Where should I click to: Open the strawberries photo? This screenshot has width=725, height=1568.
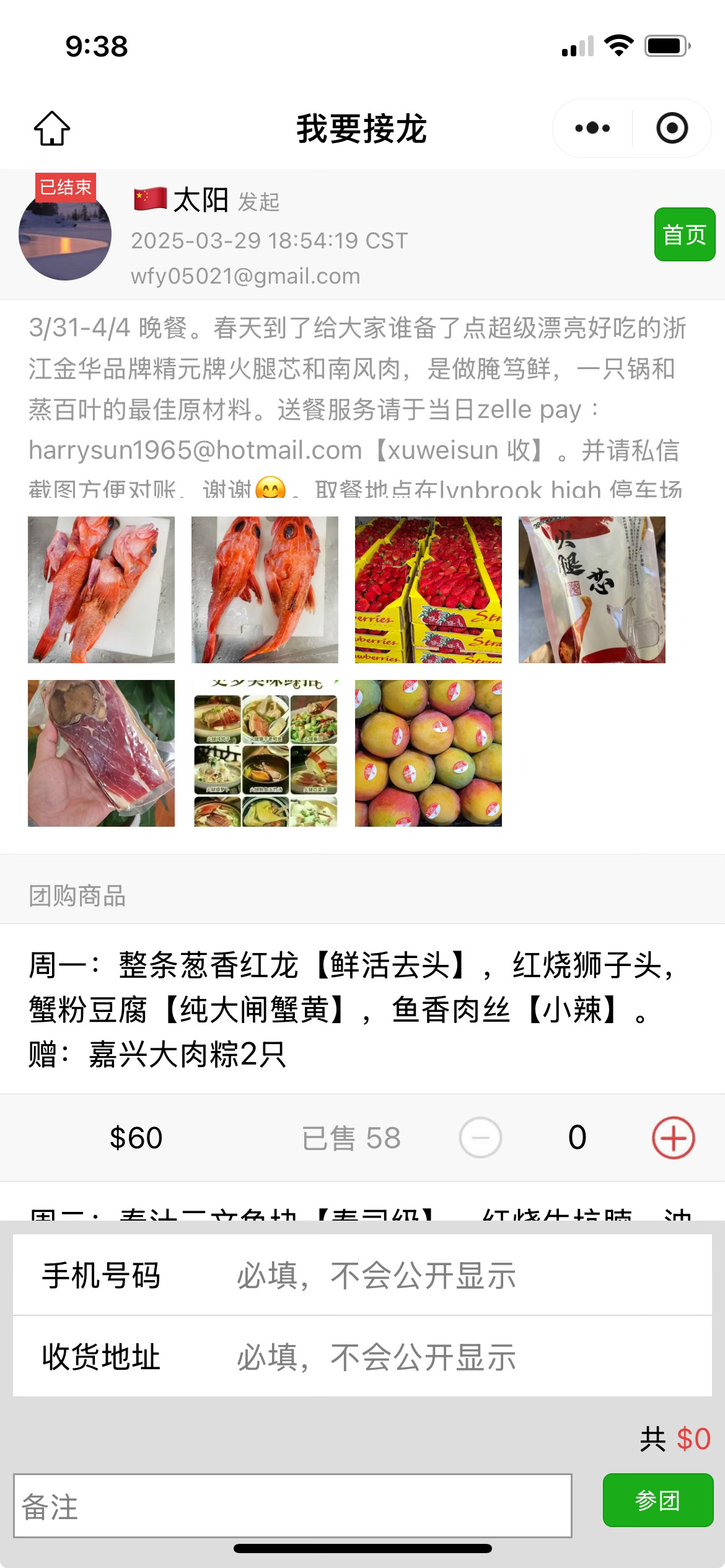point(428,590)
